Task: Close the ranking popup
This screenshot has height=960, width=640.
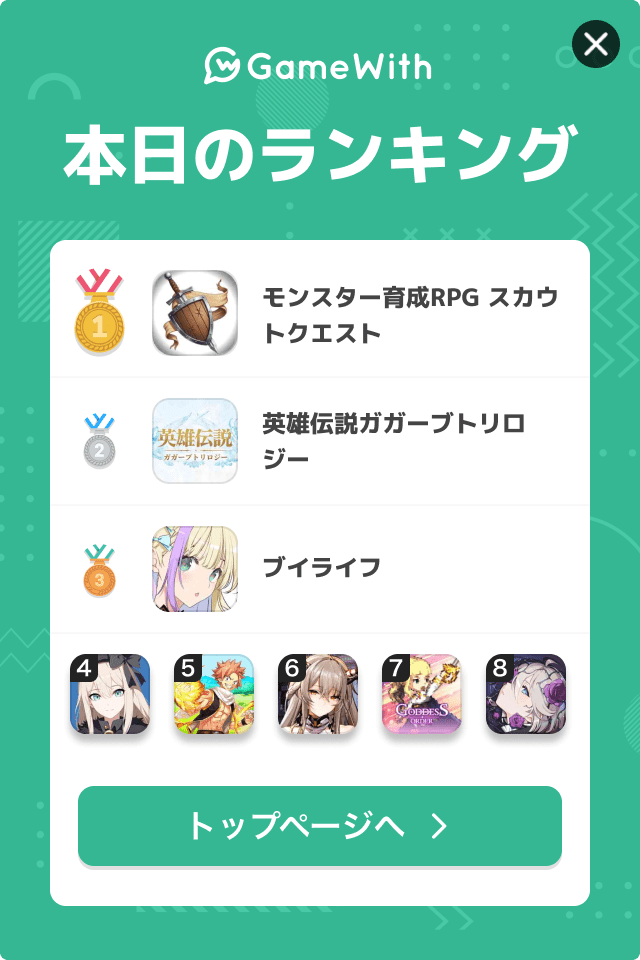Action: coord(596,44)
